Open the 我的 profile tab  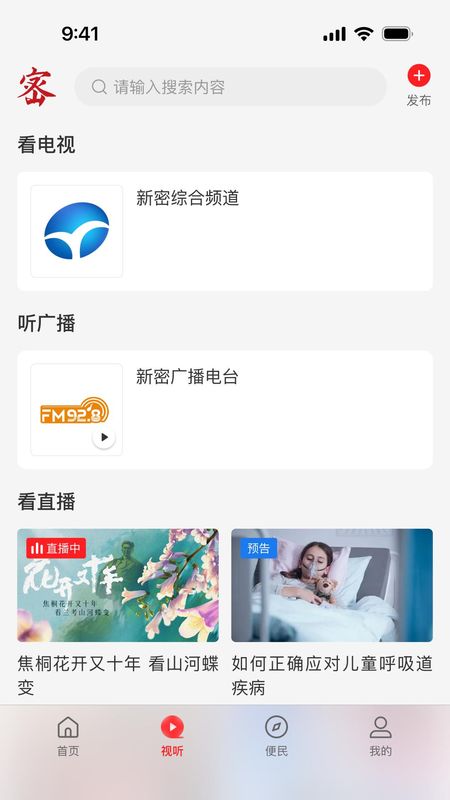[381, 736]
